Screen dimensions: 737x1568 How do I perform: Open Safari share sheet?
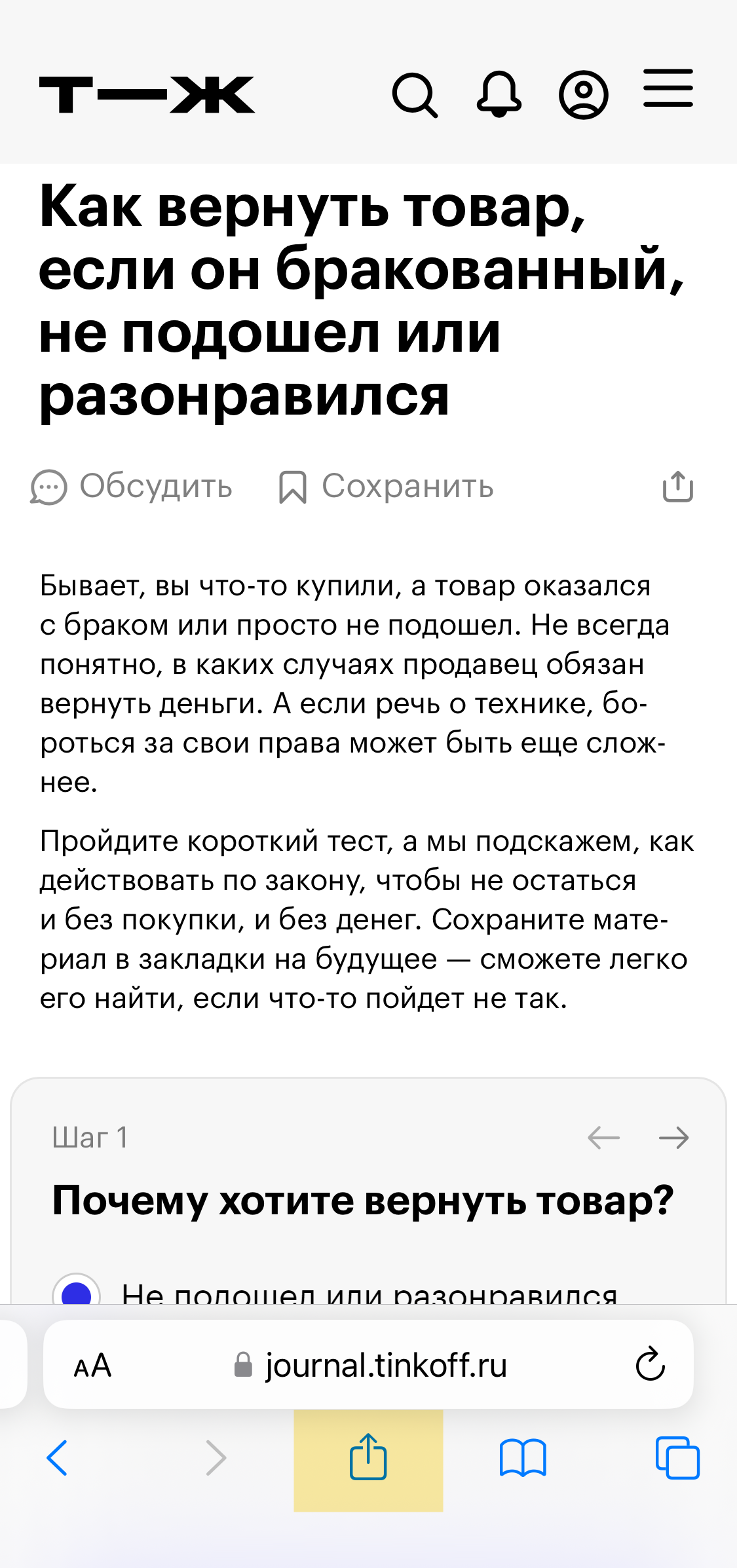[x=368, y=1457]
